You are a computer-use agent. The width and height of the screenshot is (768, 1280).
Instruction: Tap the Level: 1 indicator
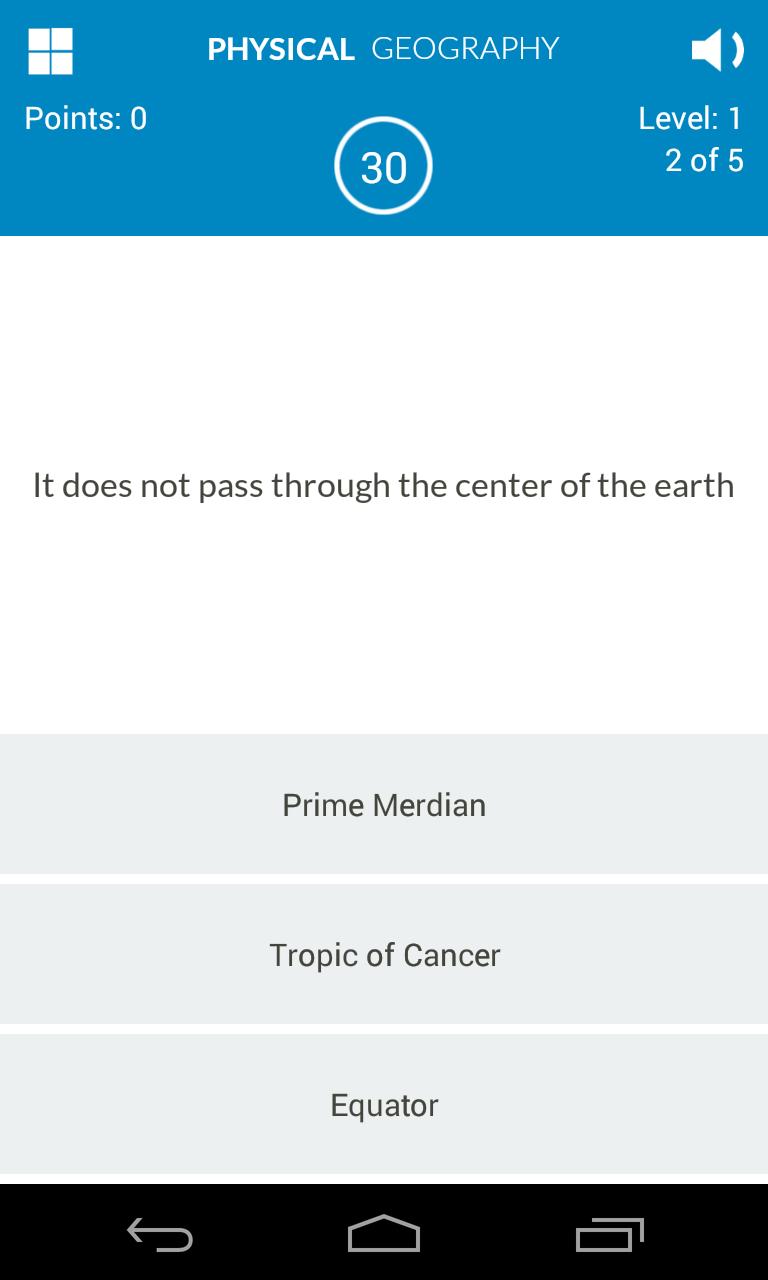(x=690, y=118)
